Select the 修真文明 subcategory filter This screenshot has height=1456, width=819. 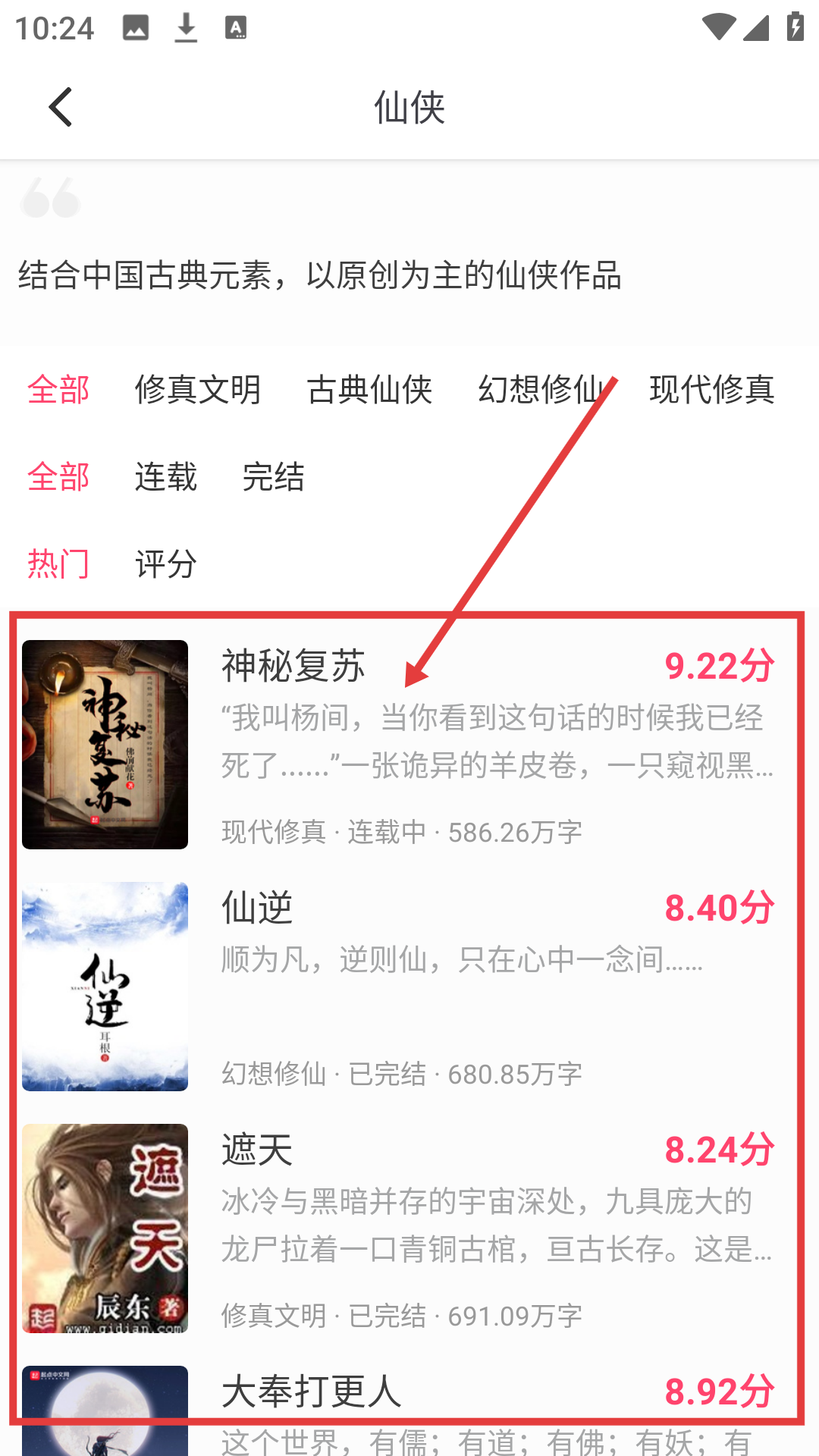point(197,390)
